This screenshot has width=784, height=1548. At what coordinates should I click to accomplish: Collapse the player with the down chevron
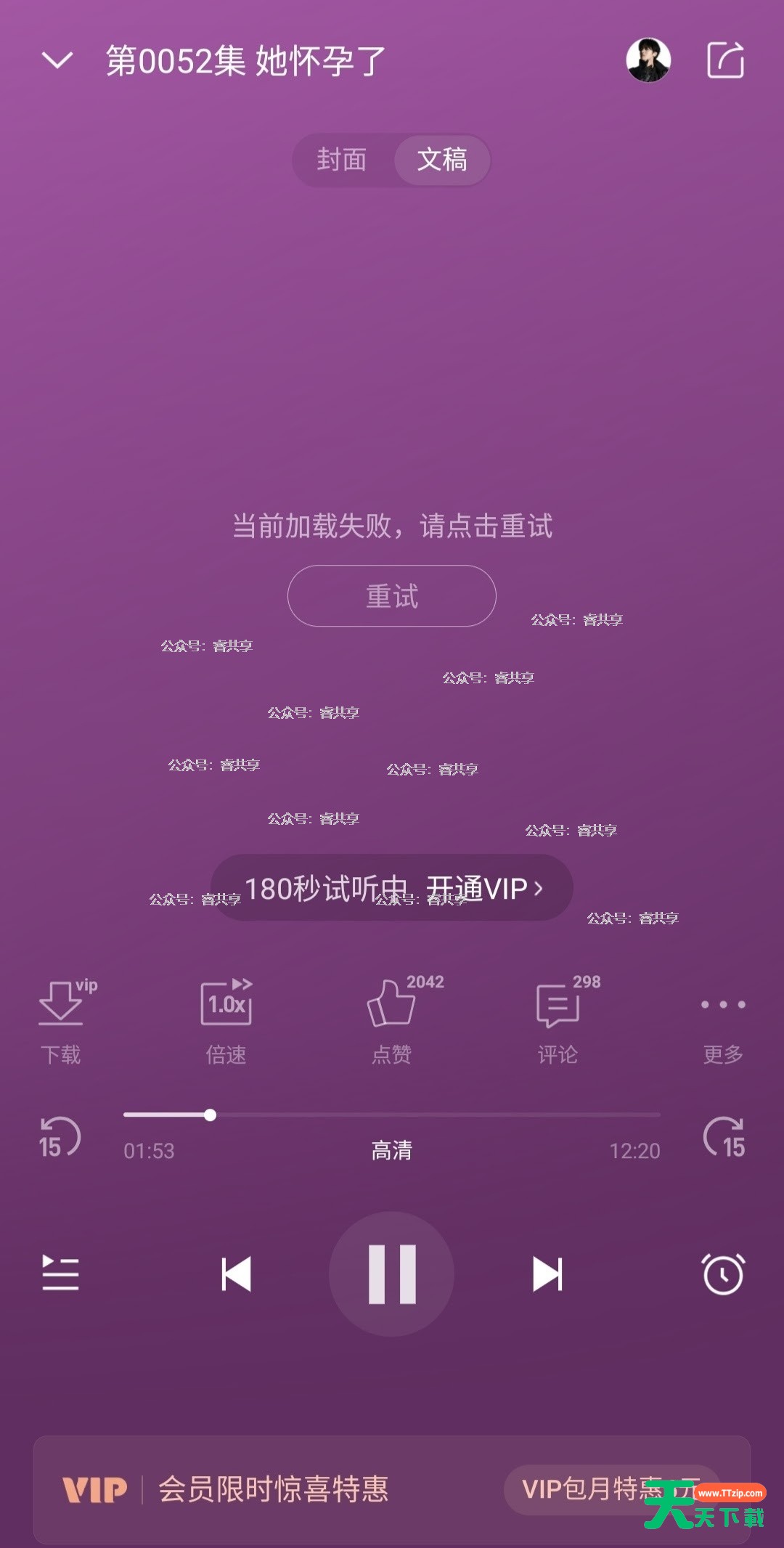coord(57,60)
